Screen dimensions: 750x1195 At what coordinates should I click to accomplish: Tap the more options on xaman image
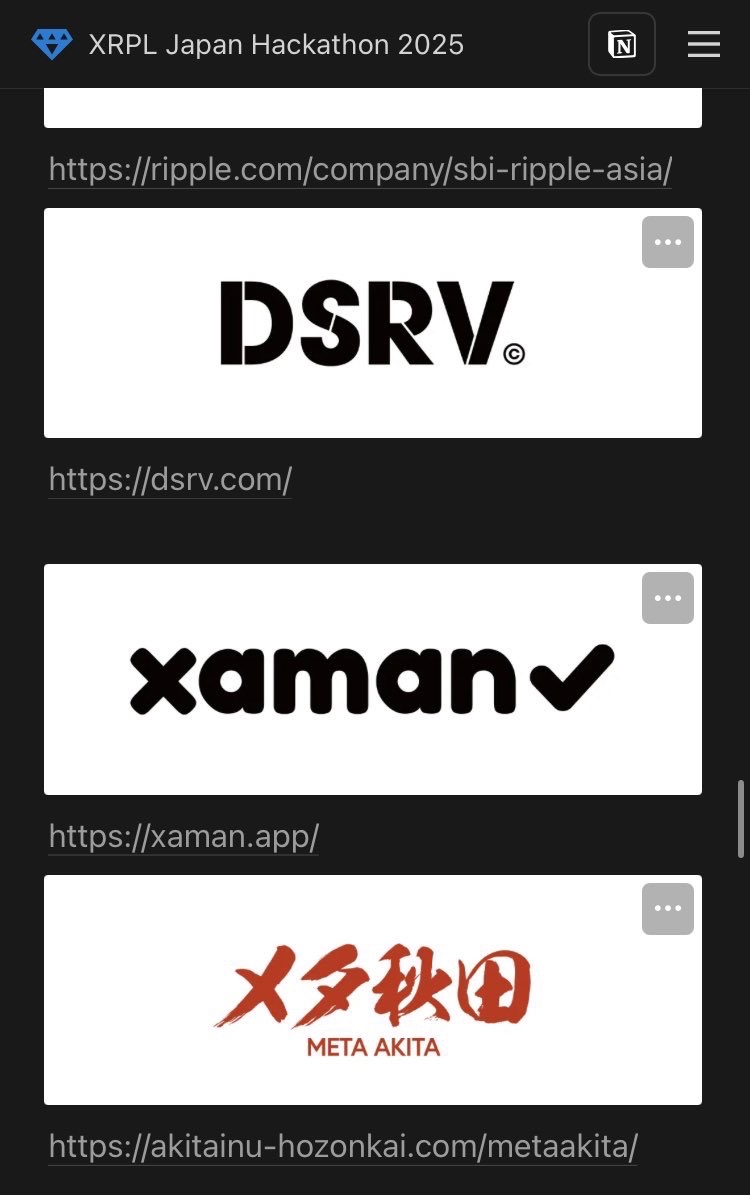click(x=667, y=598)
